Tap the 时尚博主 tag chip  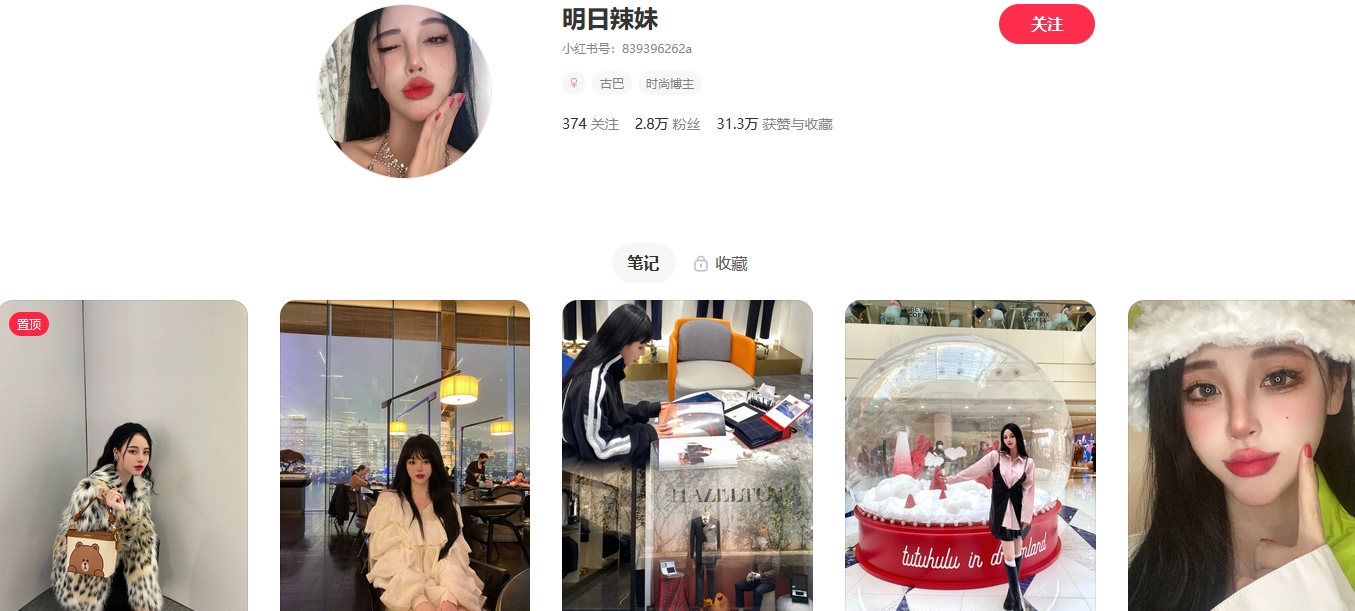[x=669, y=84]
